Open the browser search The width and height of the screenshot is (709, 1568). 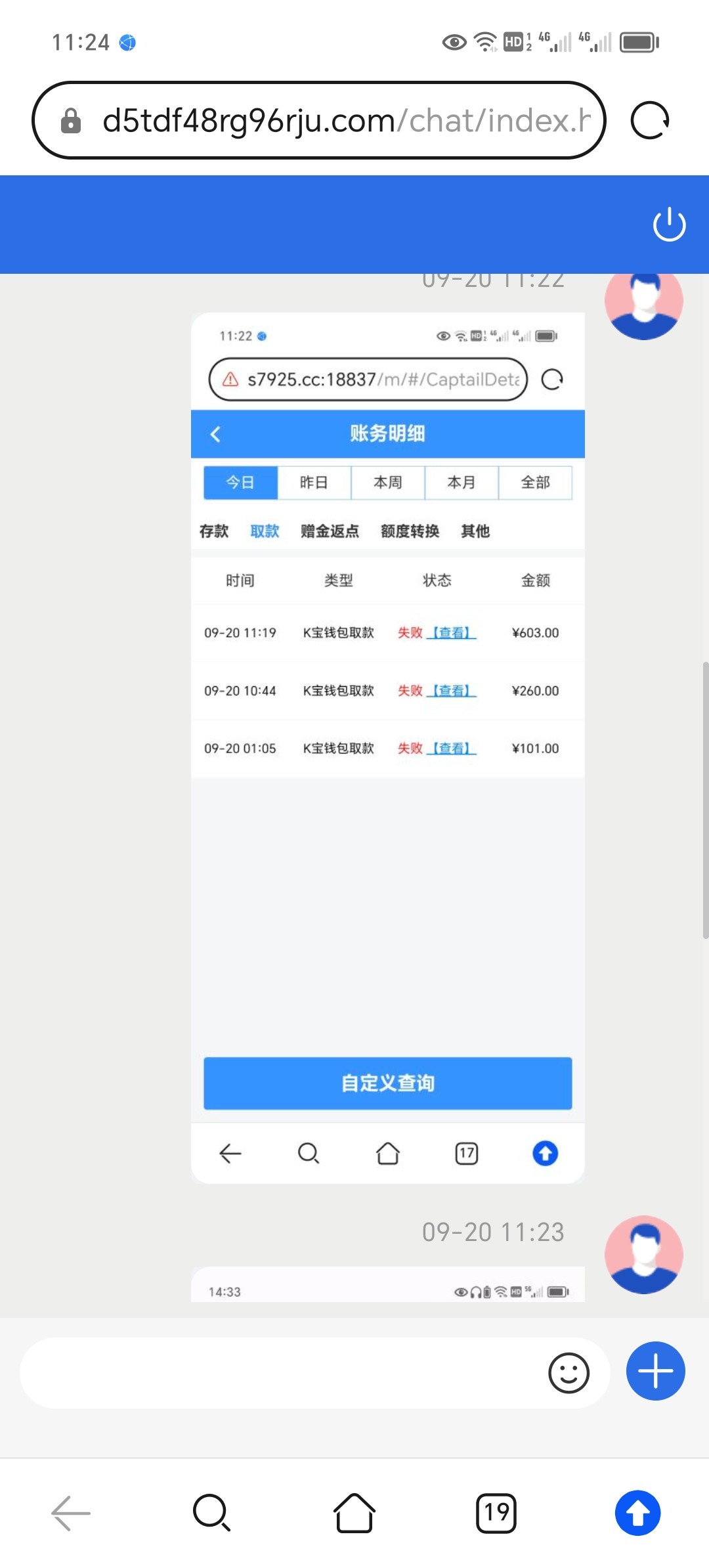(212, 1513)
